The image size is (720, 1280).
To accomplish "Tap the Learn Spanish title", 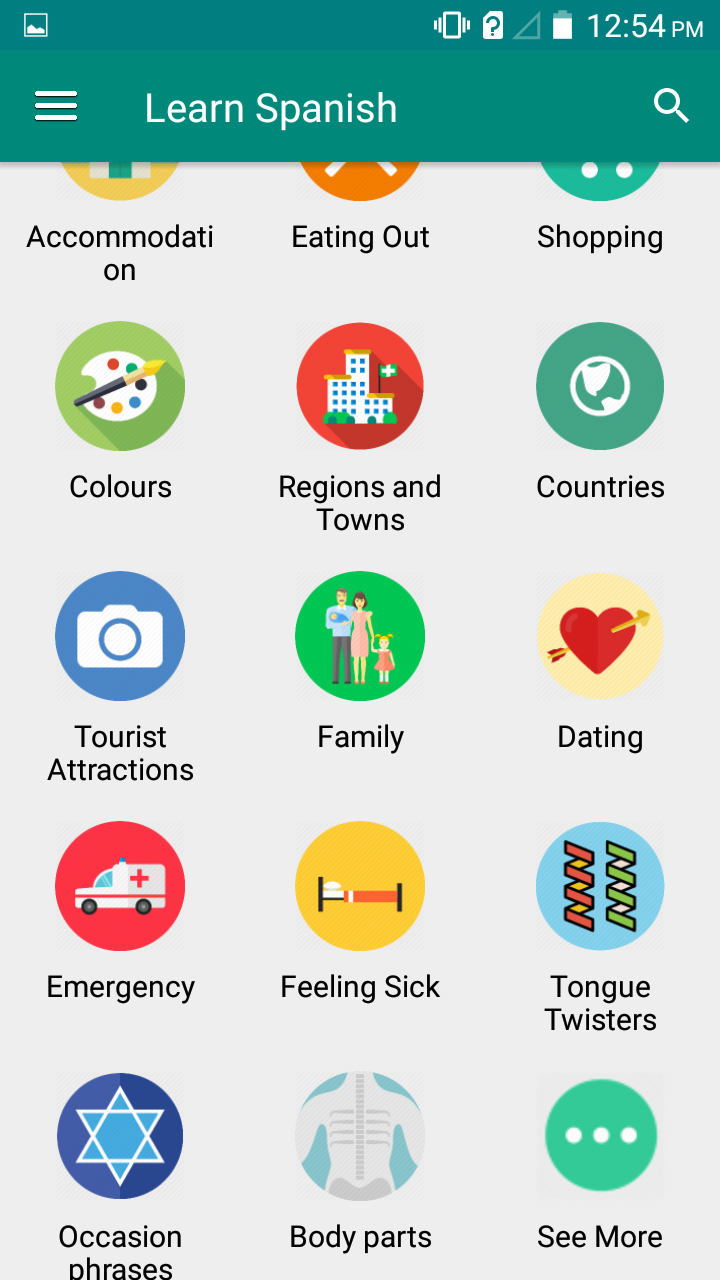I will pyautogui.click(x=270, y=107).
